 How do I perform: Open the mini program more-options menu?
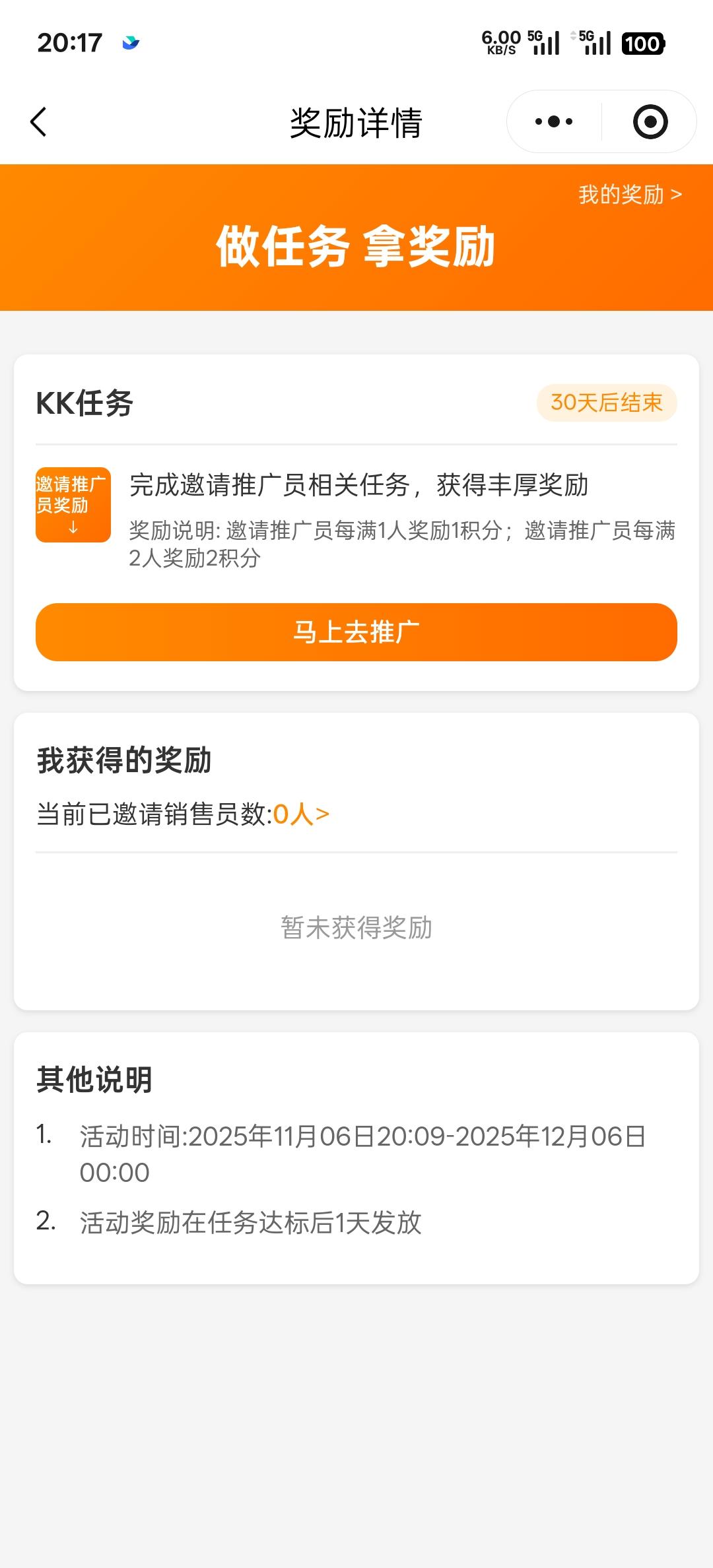pos(554,122)
